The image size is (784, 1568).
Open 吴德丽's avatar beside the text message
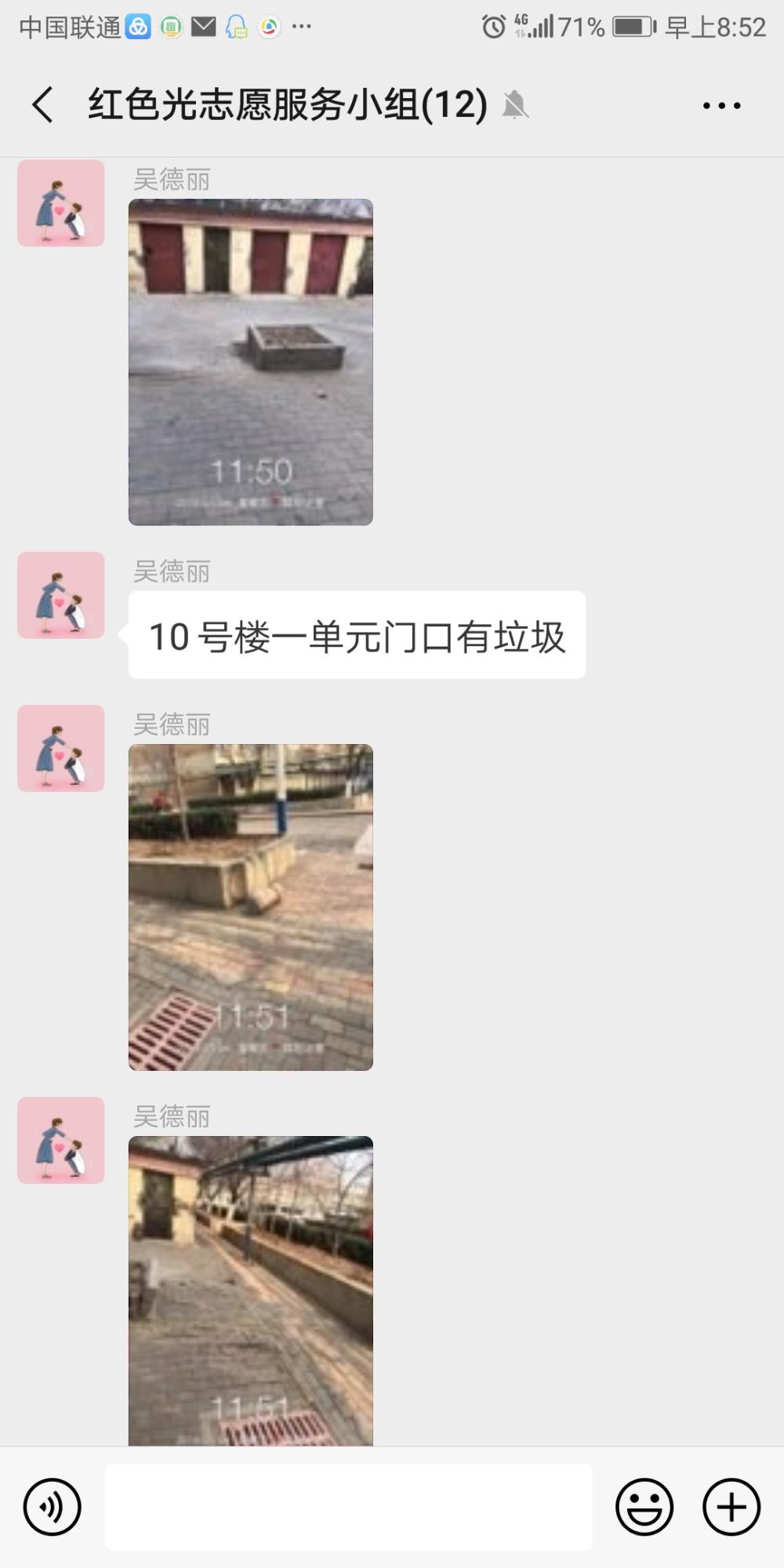61,595
